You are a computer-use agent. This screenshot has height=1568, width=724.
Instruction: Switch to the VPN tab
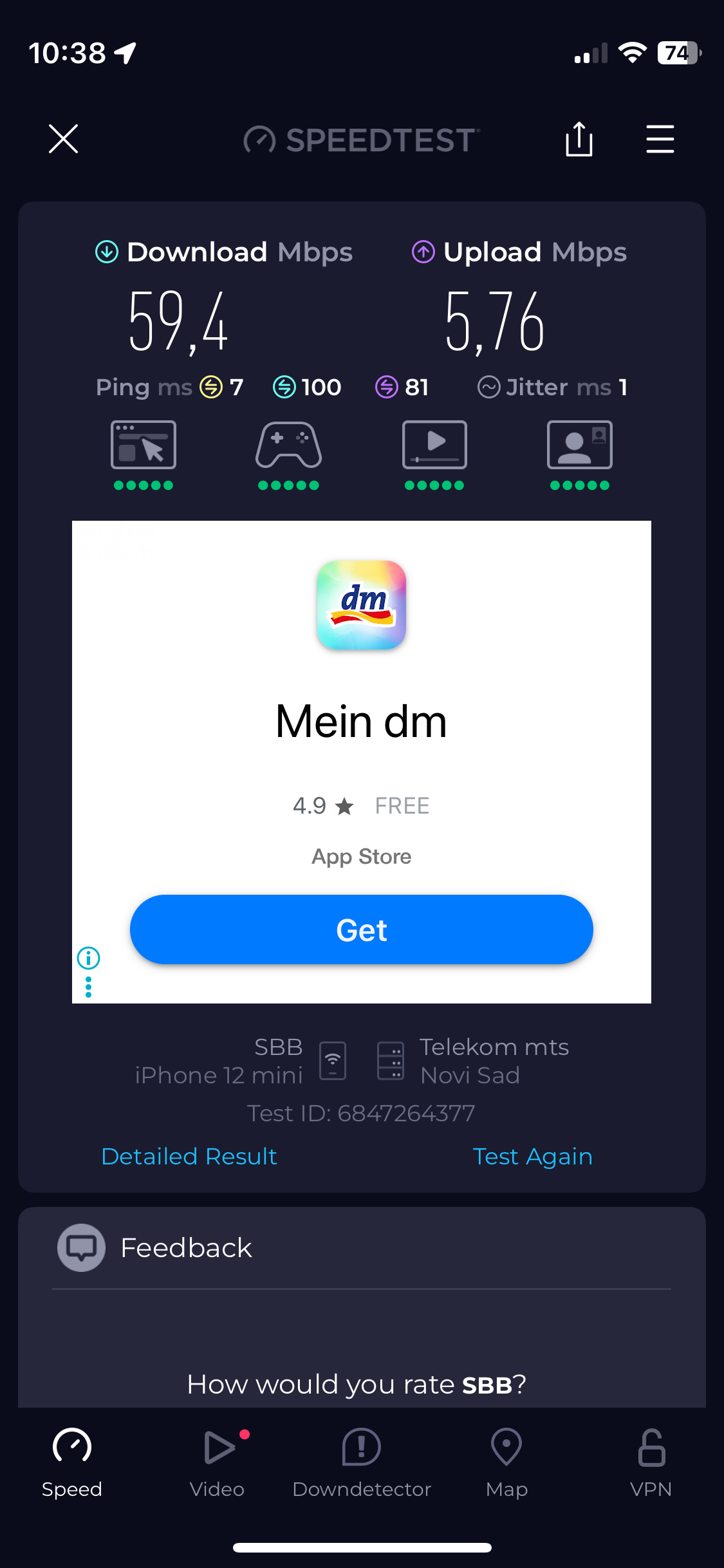pos(651,1462)
